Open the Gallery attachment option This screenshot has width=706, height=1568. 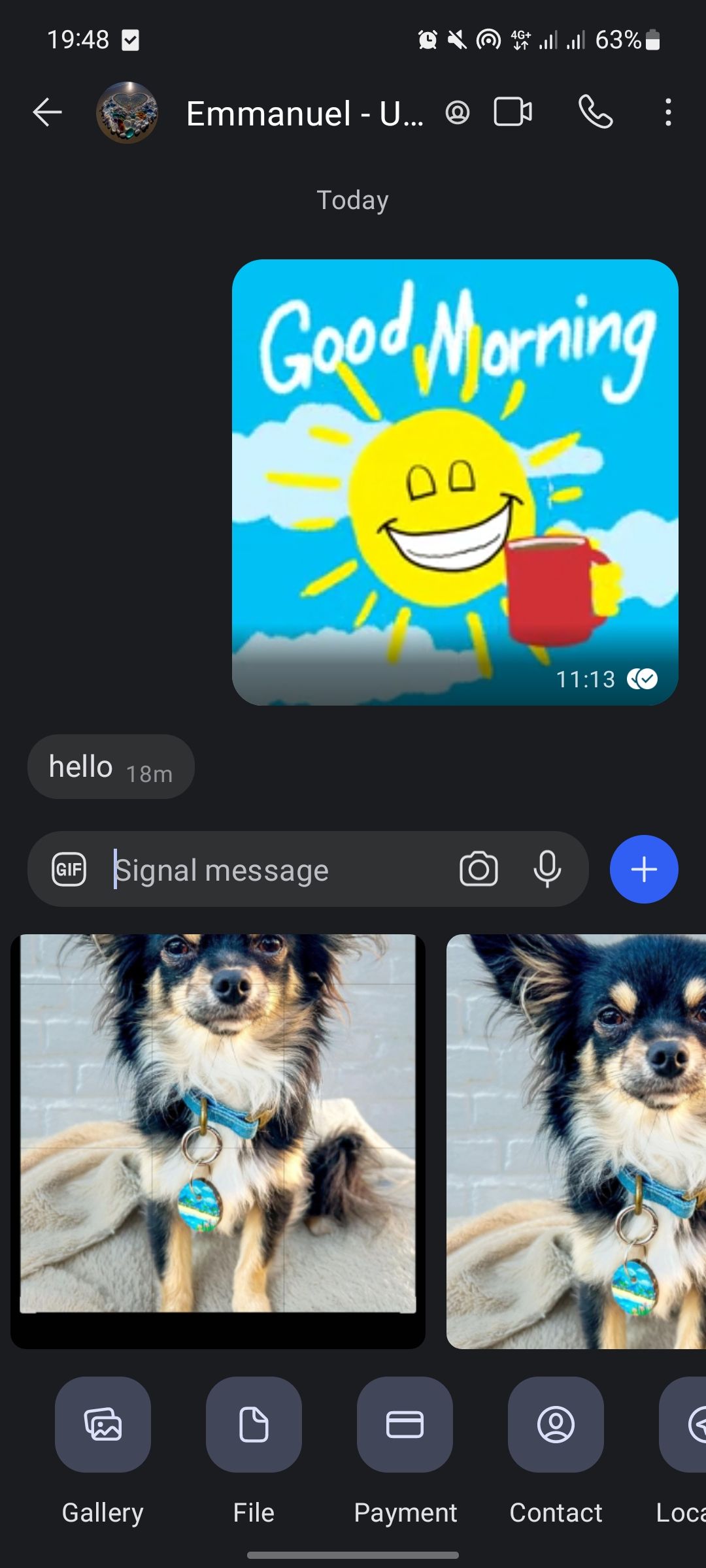[x=103, y=1424]
